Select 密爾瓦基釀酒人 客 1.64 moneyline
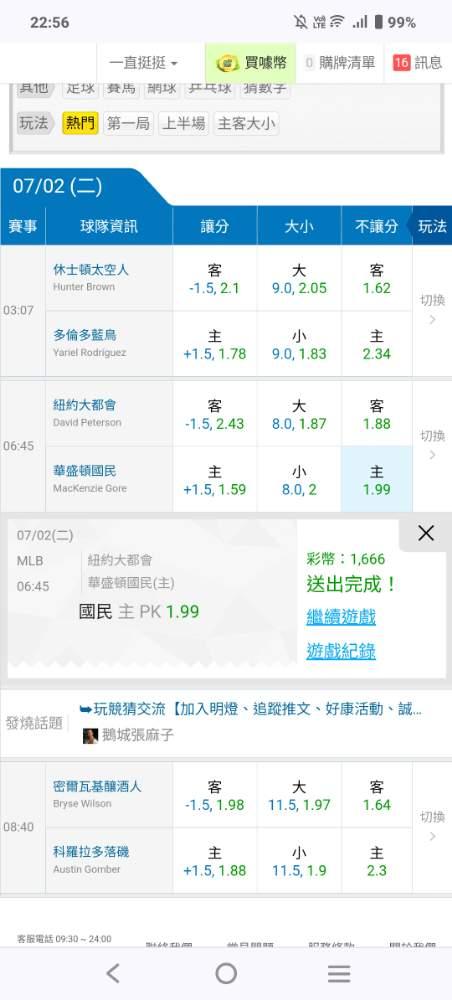 pos(377,795)
